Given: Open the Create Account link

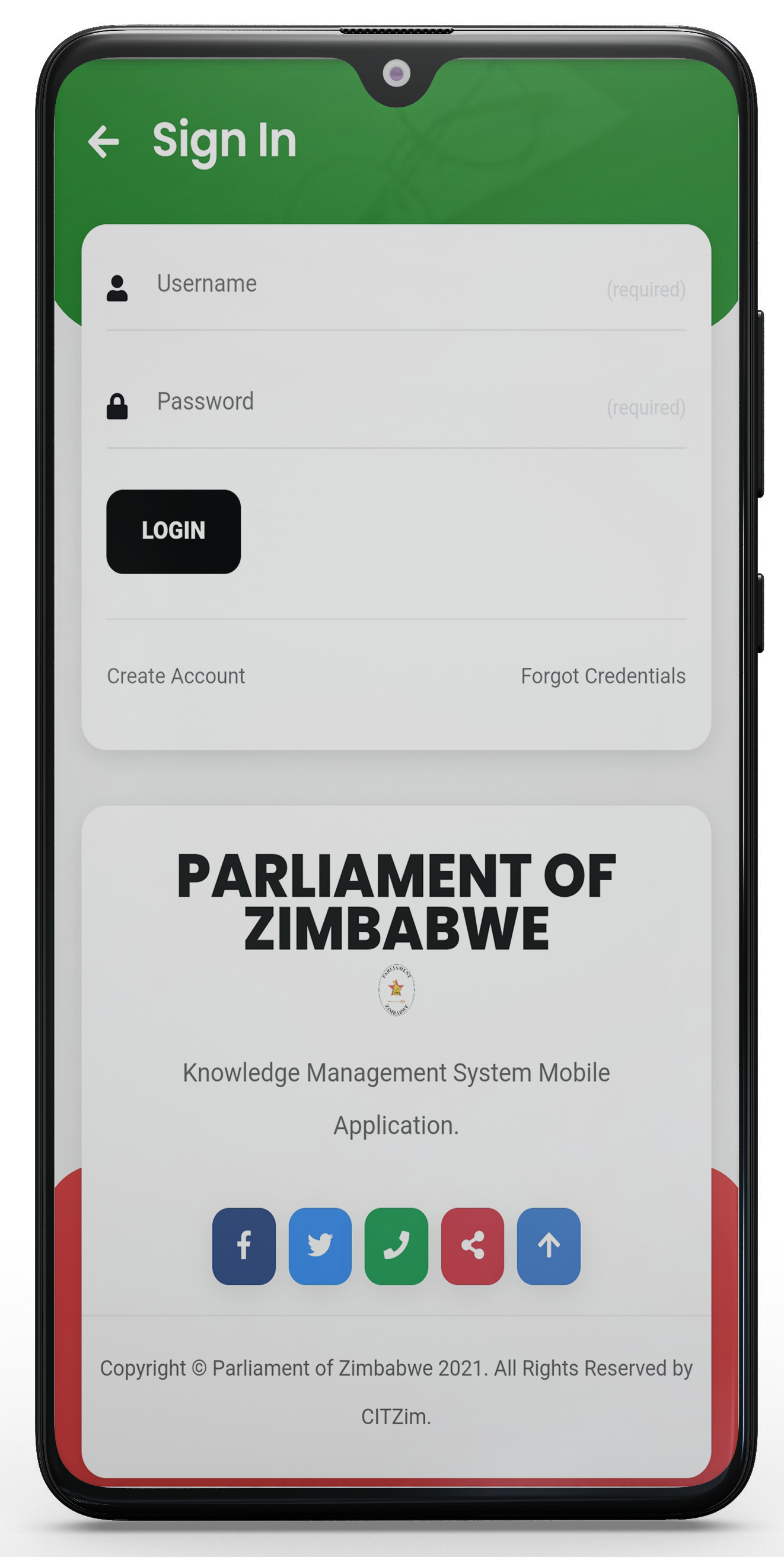Looking at the screenshot, I should 176,676.
